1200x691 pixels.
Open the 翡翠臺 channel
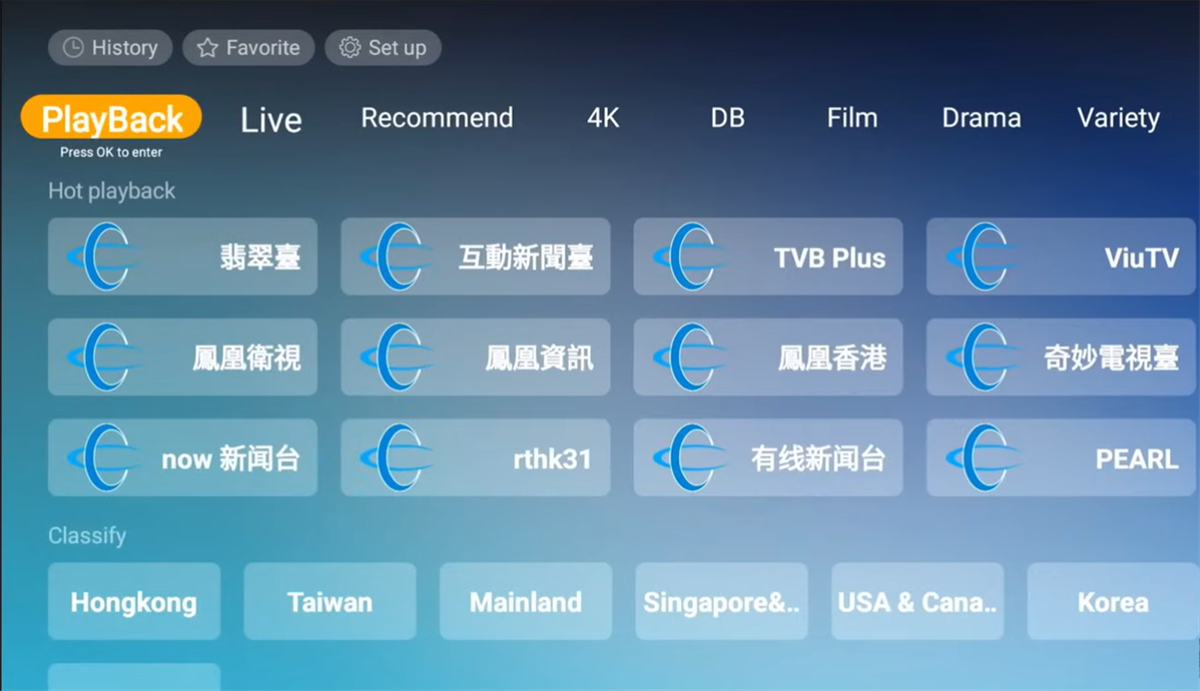pos(183,257)
